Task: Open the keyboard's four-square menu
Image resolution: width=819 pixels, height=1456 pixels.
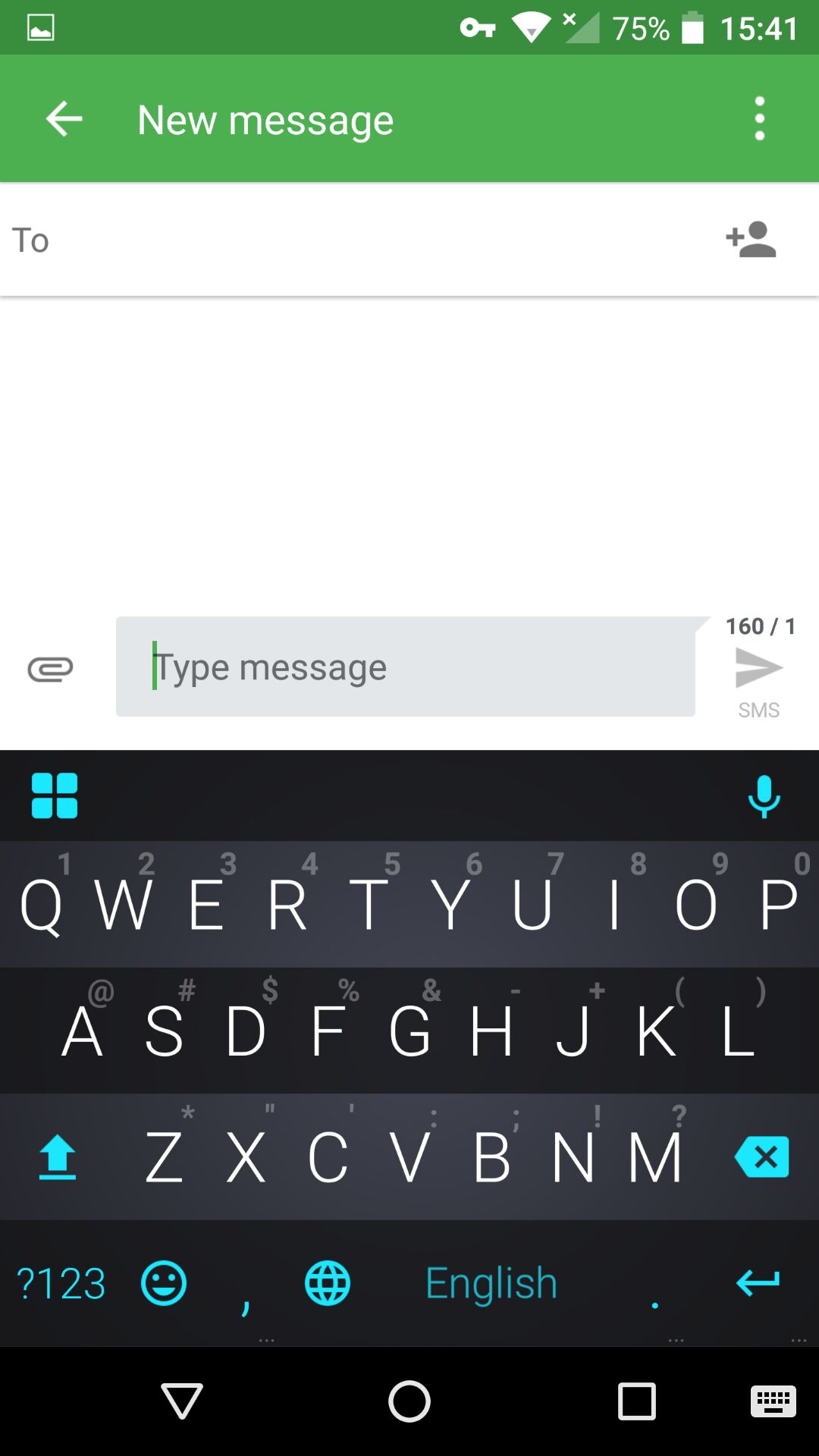Action: [x=55, y=795]
